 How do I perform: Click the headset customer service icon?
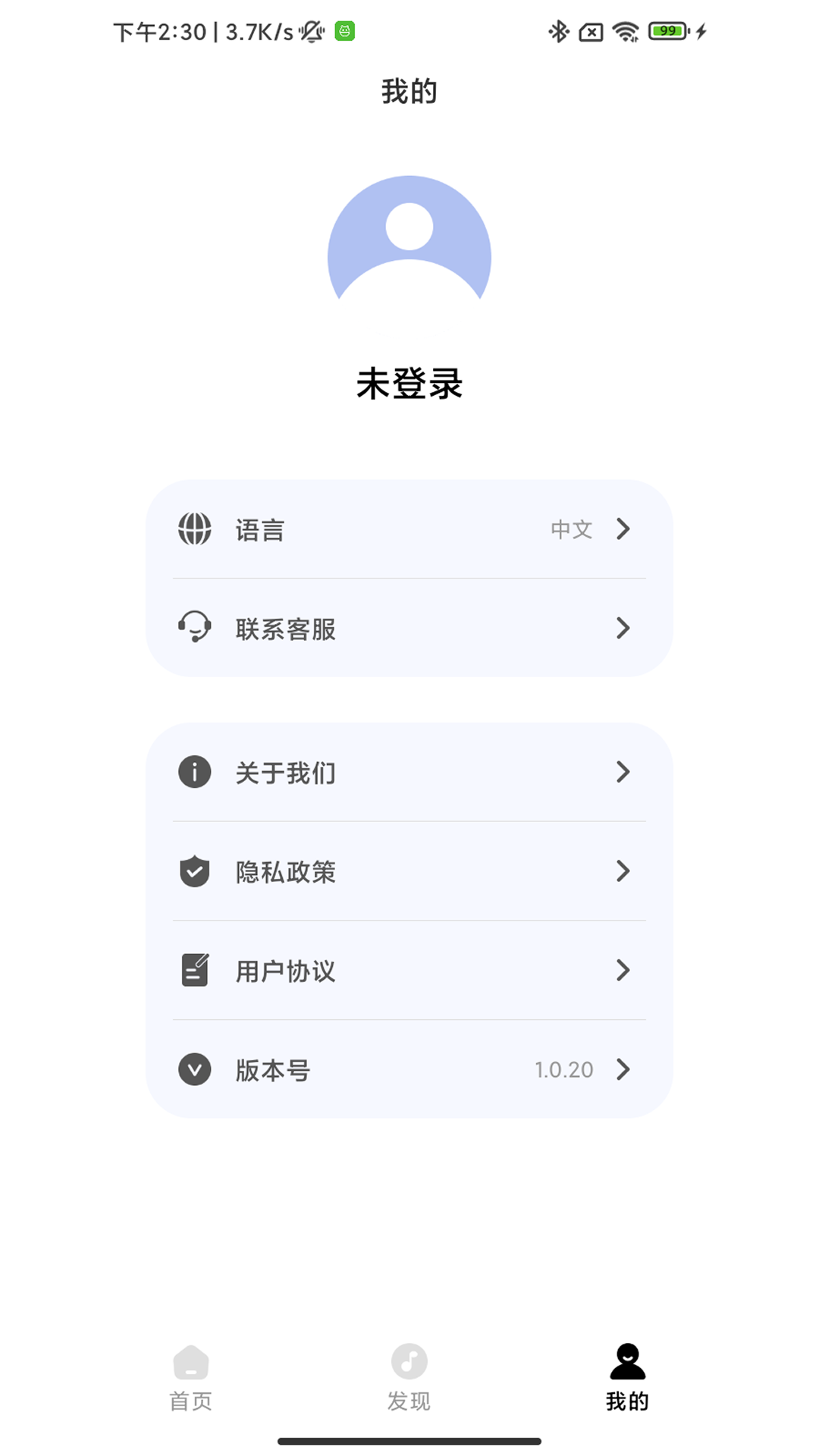pyautogui.click(x=194, y=628)
